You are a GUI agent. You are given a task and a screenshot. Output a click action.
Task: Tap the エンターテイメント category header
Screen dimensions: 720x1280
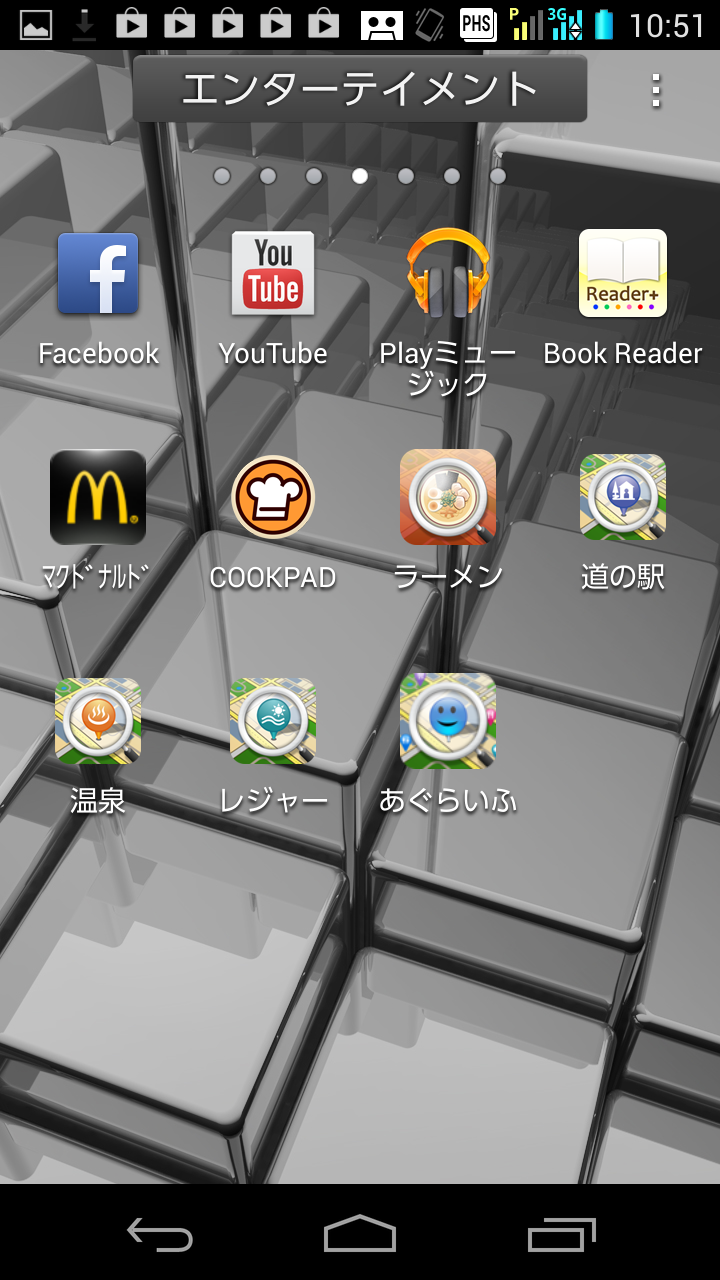(x=360, y=89)
